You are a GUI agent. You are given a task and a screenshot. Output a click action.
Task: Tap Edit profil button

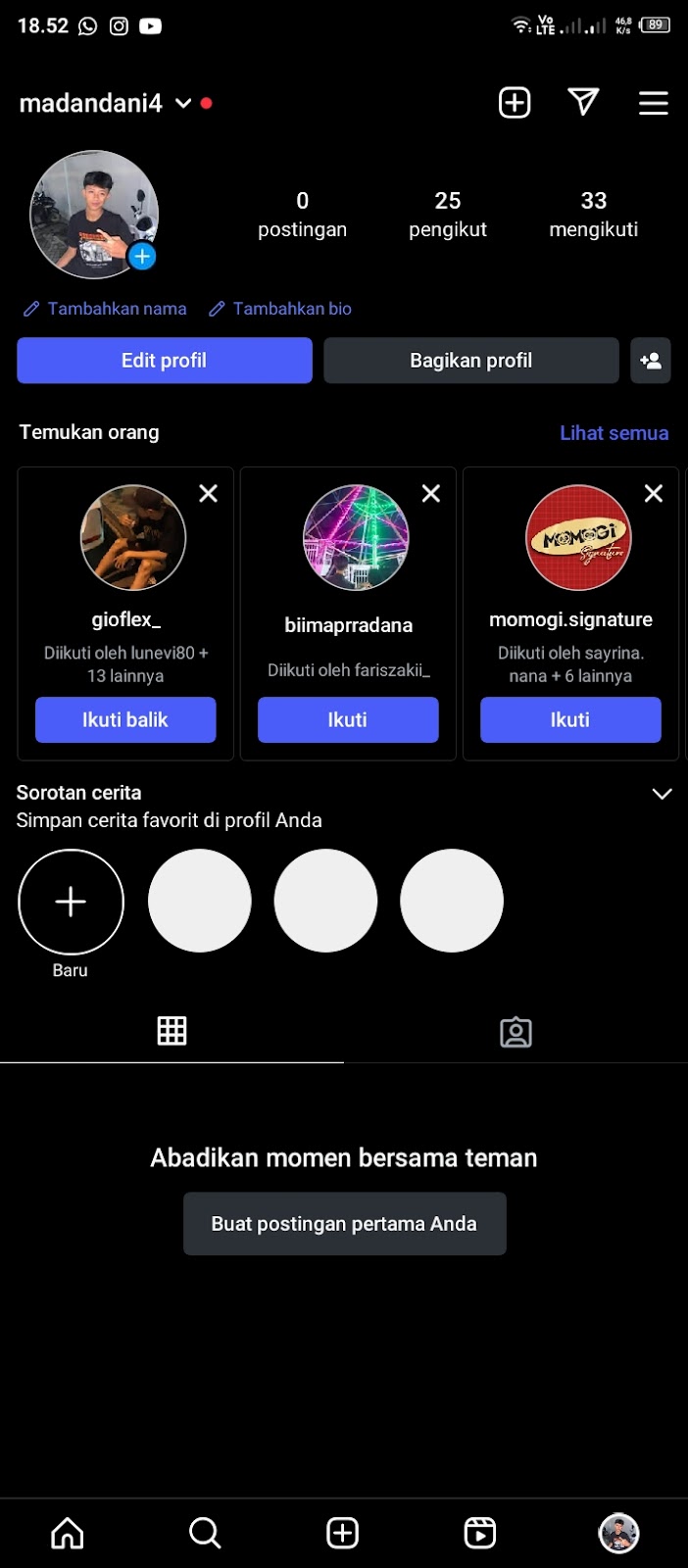(165, 361)
